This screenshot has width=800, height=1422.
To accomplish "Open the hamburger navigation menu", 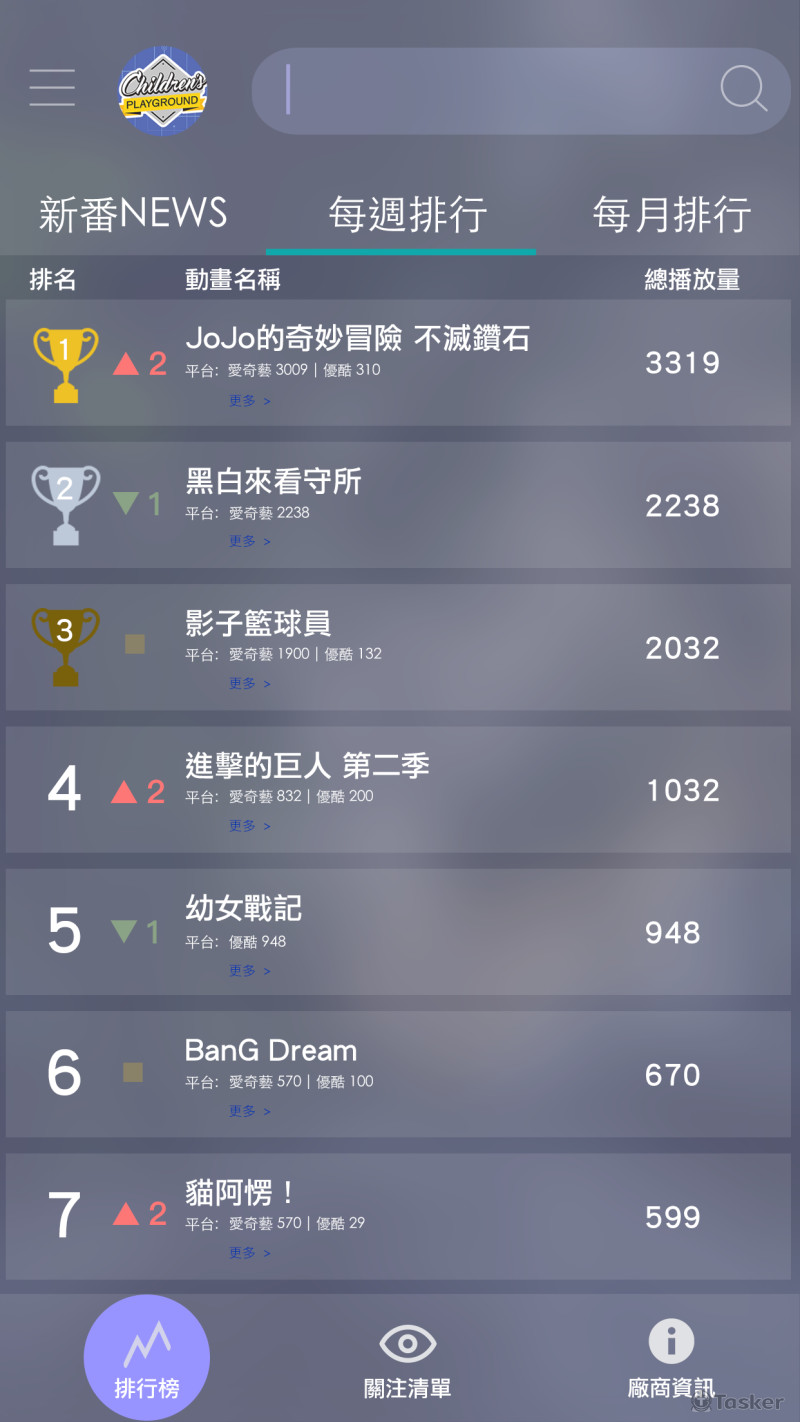I will click(x=51, y=88).
